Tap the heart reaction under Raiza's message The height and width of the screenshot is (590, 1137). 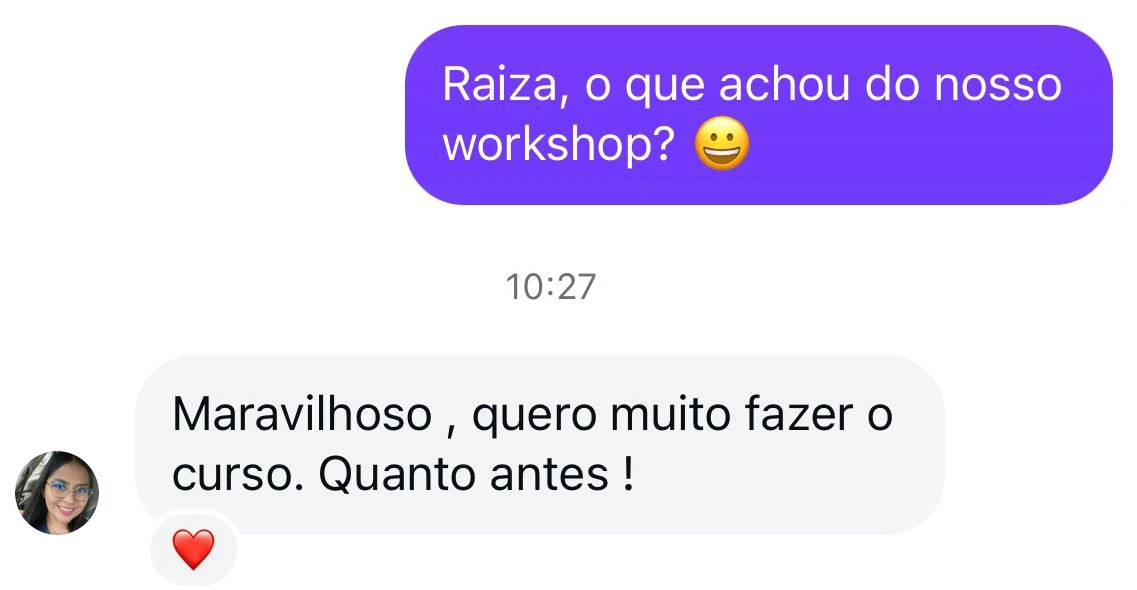click(x=193, y=549)
